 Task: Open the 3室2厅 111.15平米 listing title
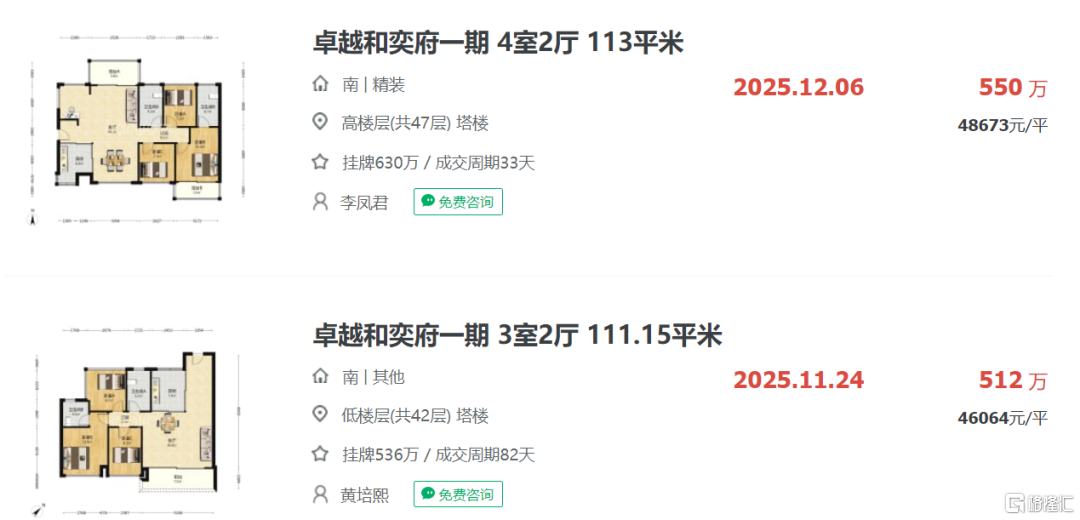tap(516, 335)
